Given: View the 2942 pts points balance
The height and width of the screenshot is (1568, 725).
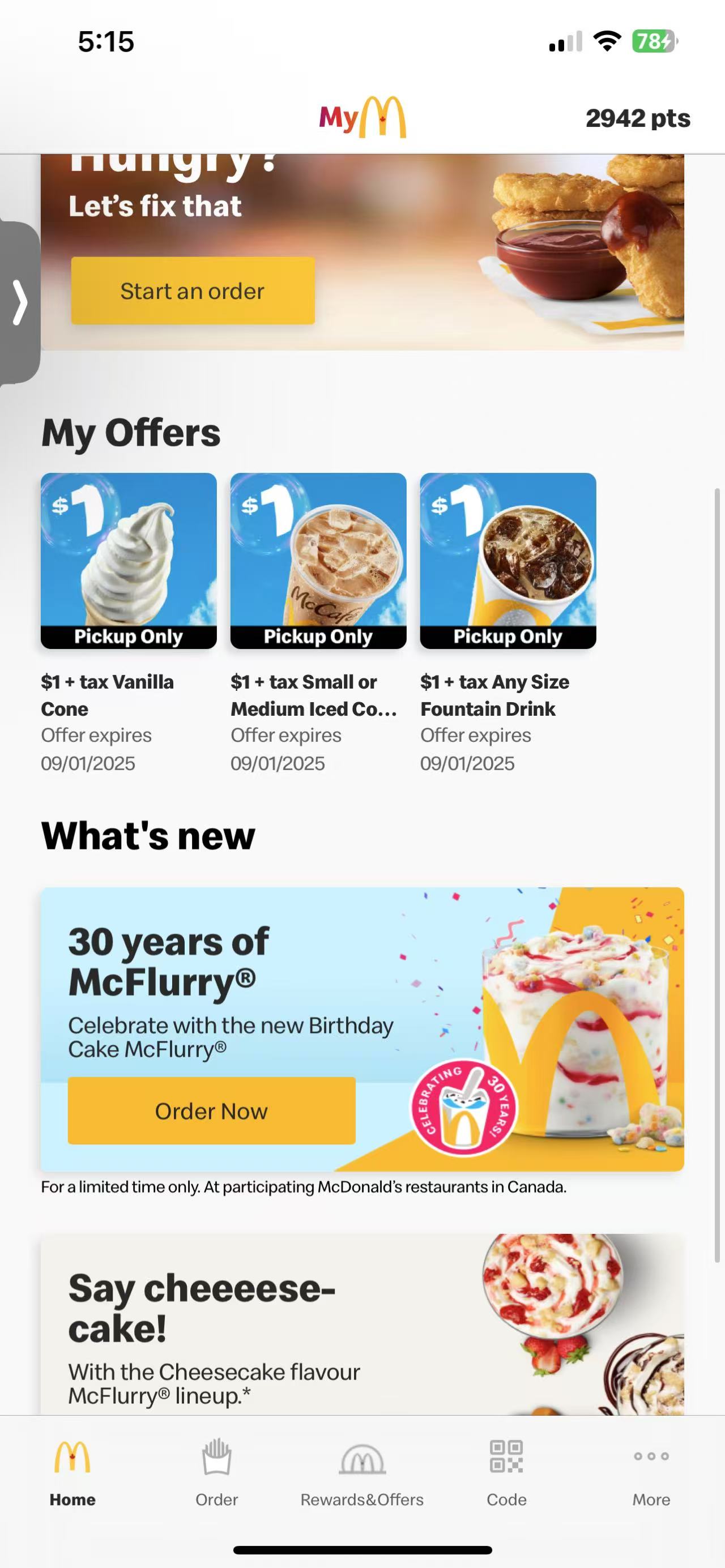Looking at the screenshot, I should [637, 118].
